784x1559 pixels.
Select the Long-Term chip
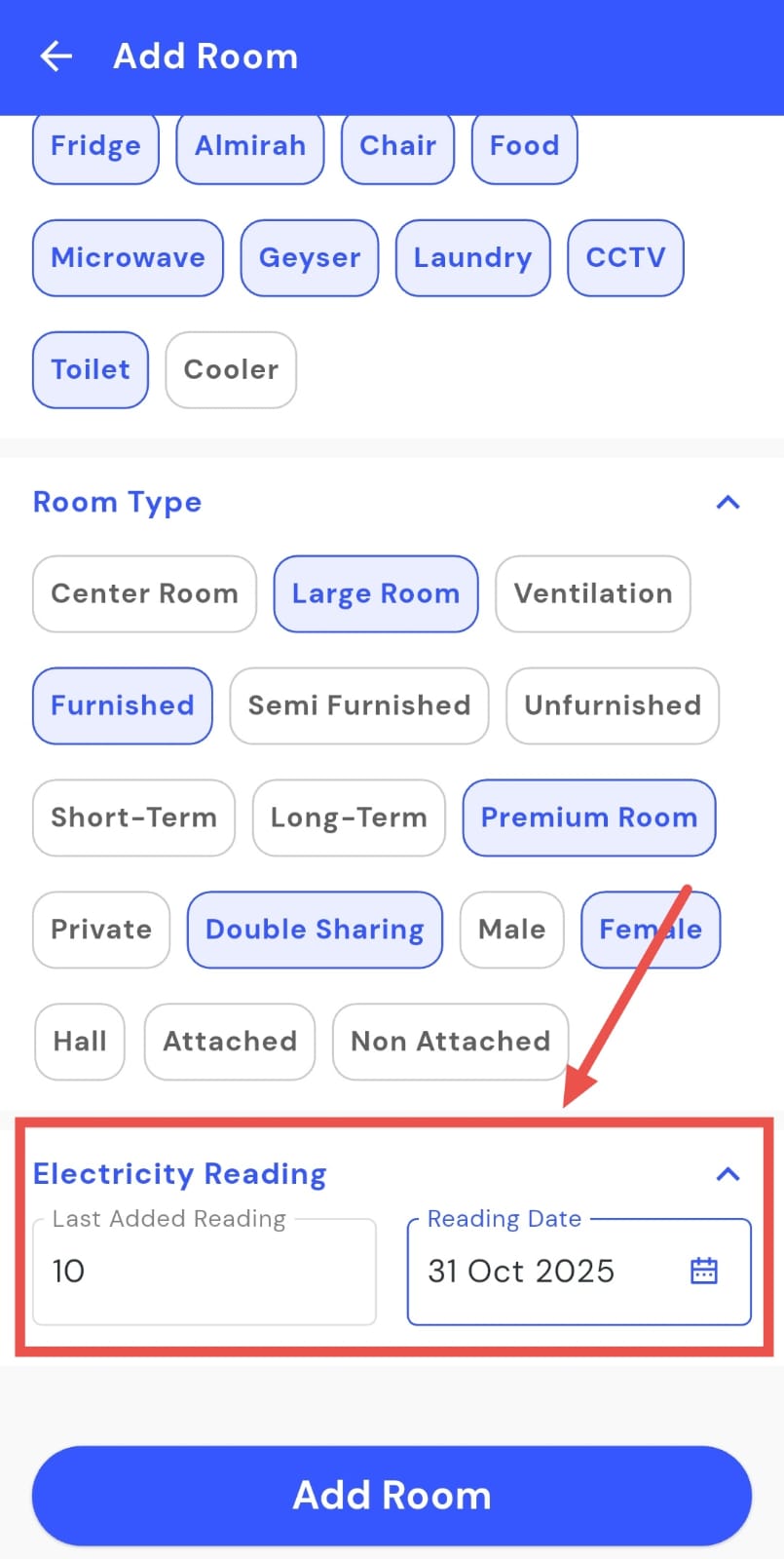pyautogui.click(x=349, y=818)
